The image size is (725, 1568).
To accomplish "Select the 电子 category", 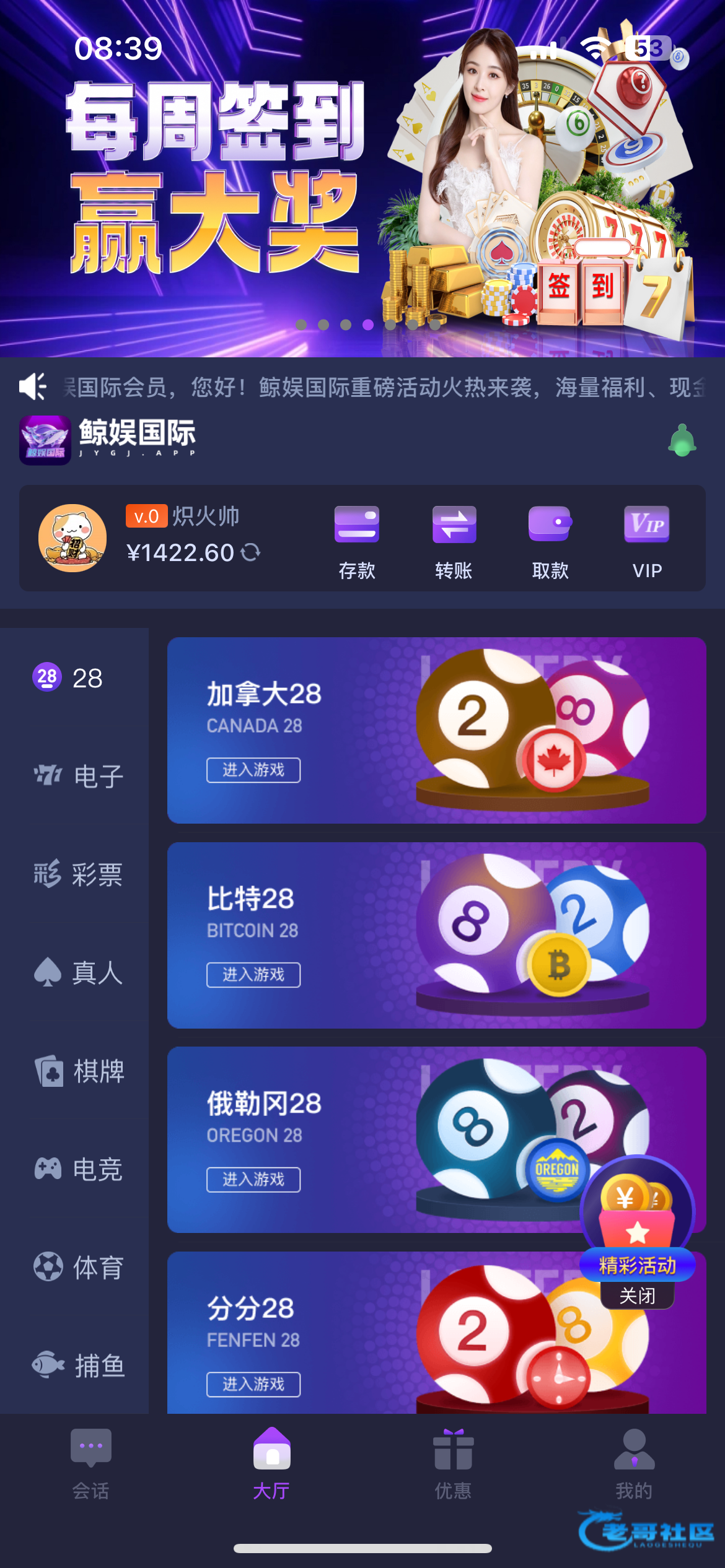I will 79,775.
